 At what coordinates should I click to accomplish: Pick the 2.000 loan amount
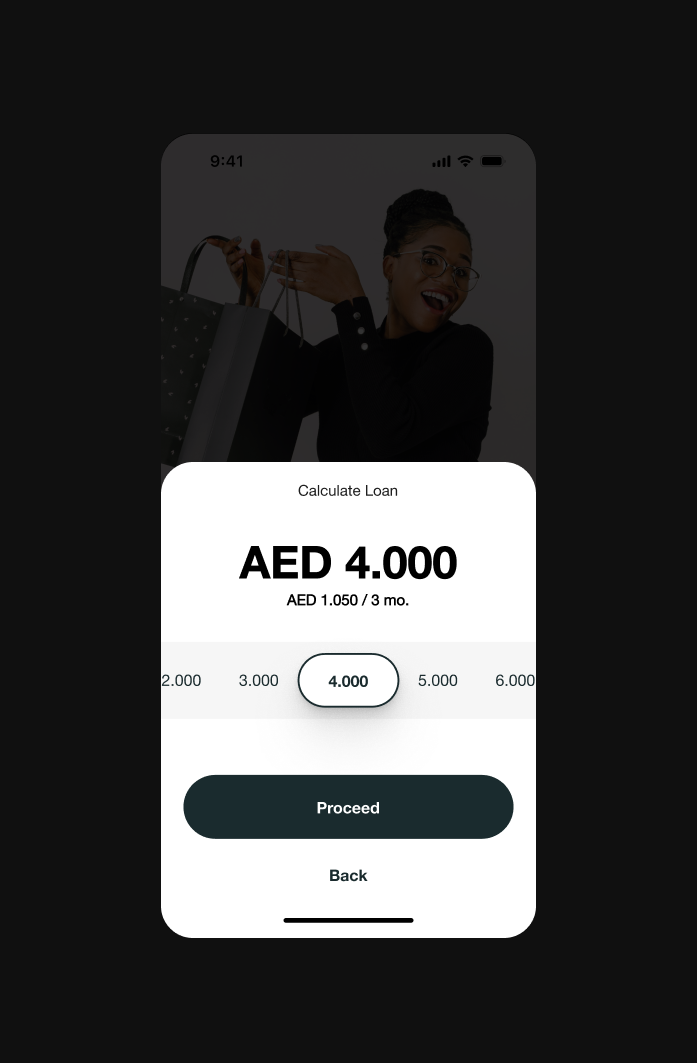click(x=182, y=681)
